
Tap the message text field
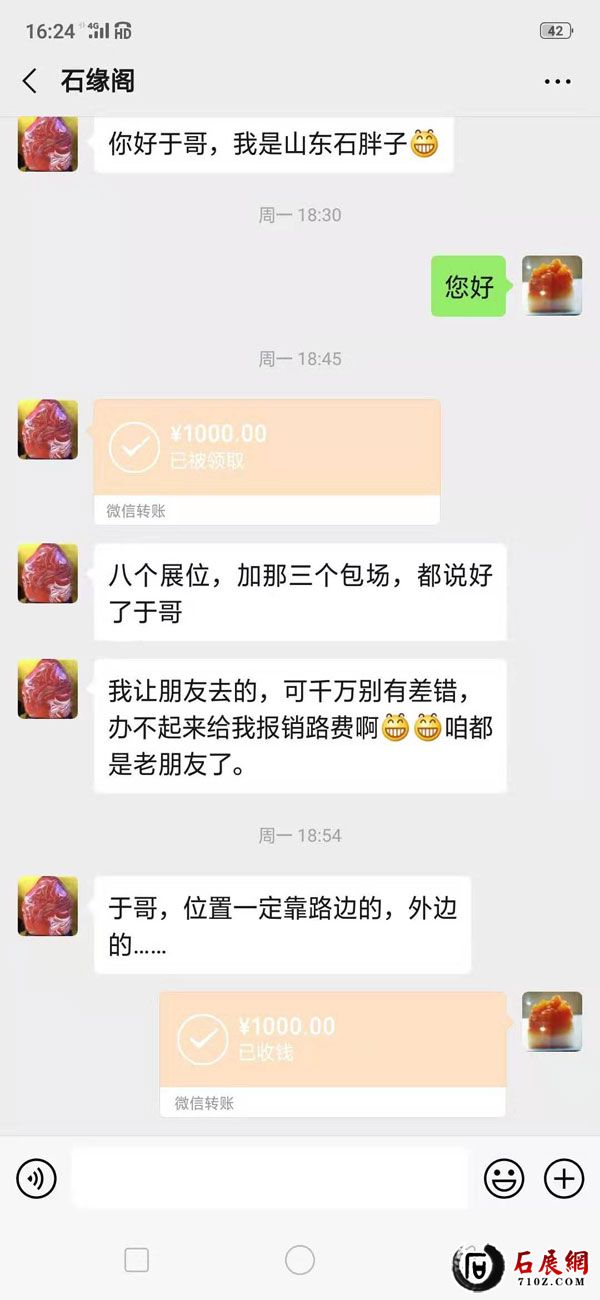[270, 1178]
